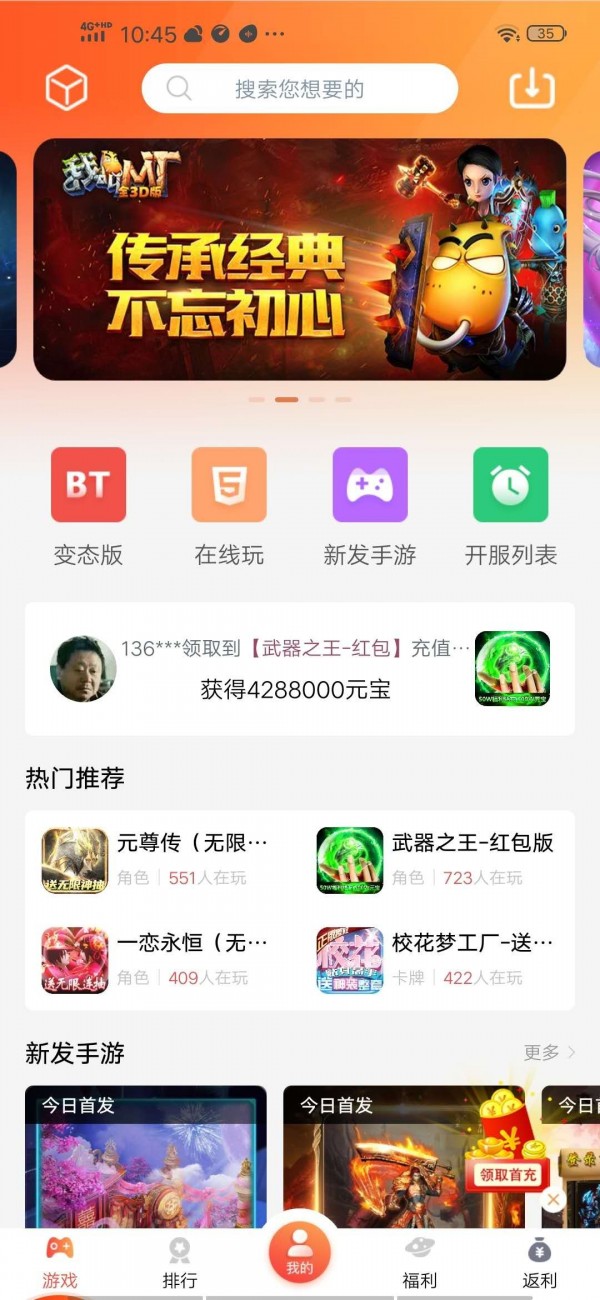Open the downloads icon
The width and height of the screenshot is (600, 1300).
(532, 89)
